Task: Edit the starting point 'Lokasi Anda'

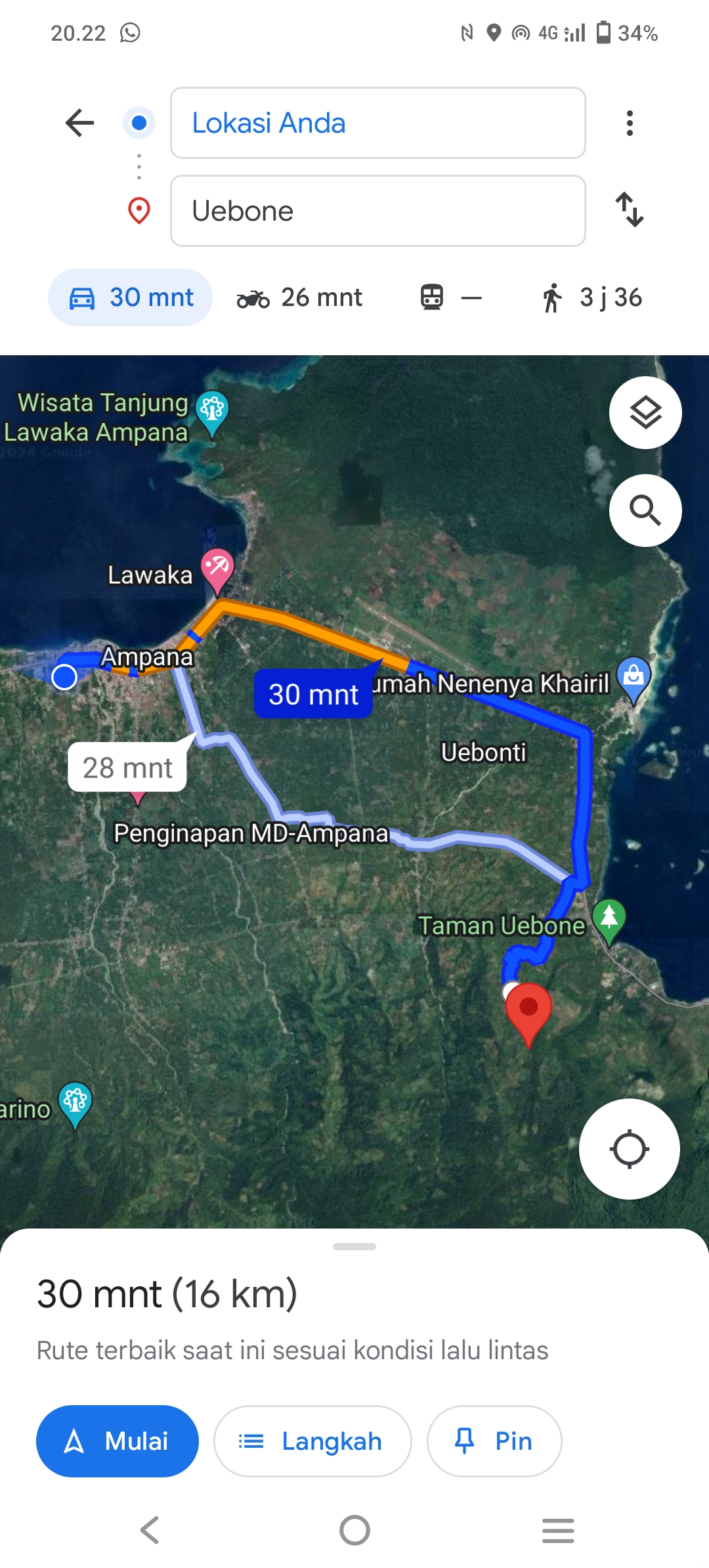Action: 377,123
